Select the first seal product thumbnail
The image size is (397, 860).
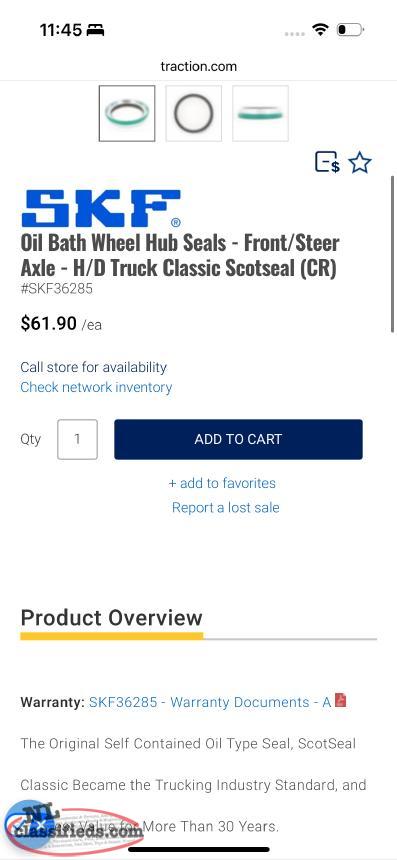coord(127,114)
